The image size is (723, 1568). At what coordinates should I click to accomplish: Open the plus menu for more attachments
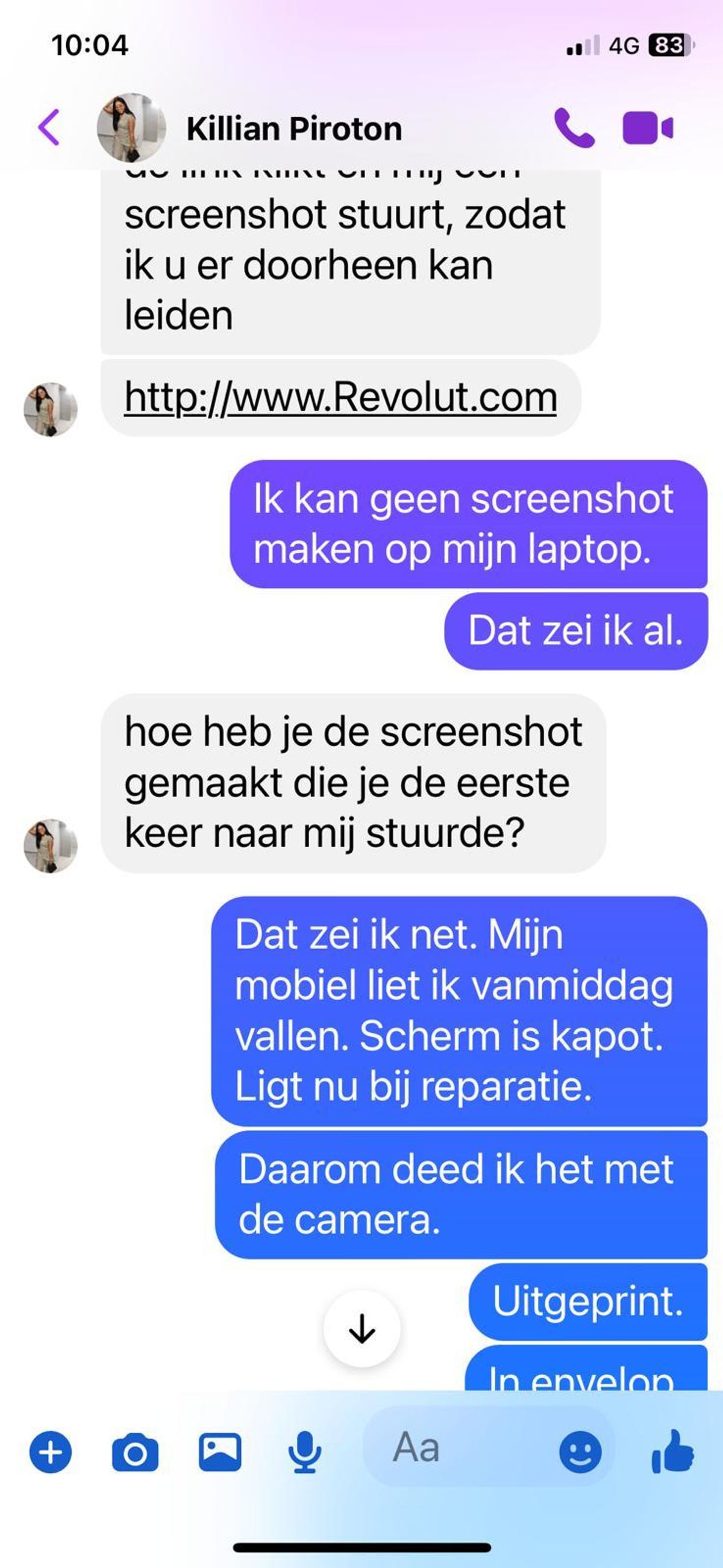(x=51, y=1452)
